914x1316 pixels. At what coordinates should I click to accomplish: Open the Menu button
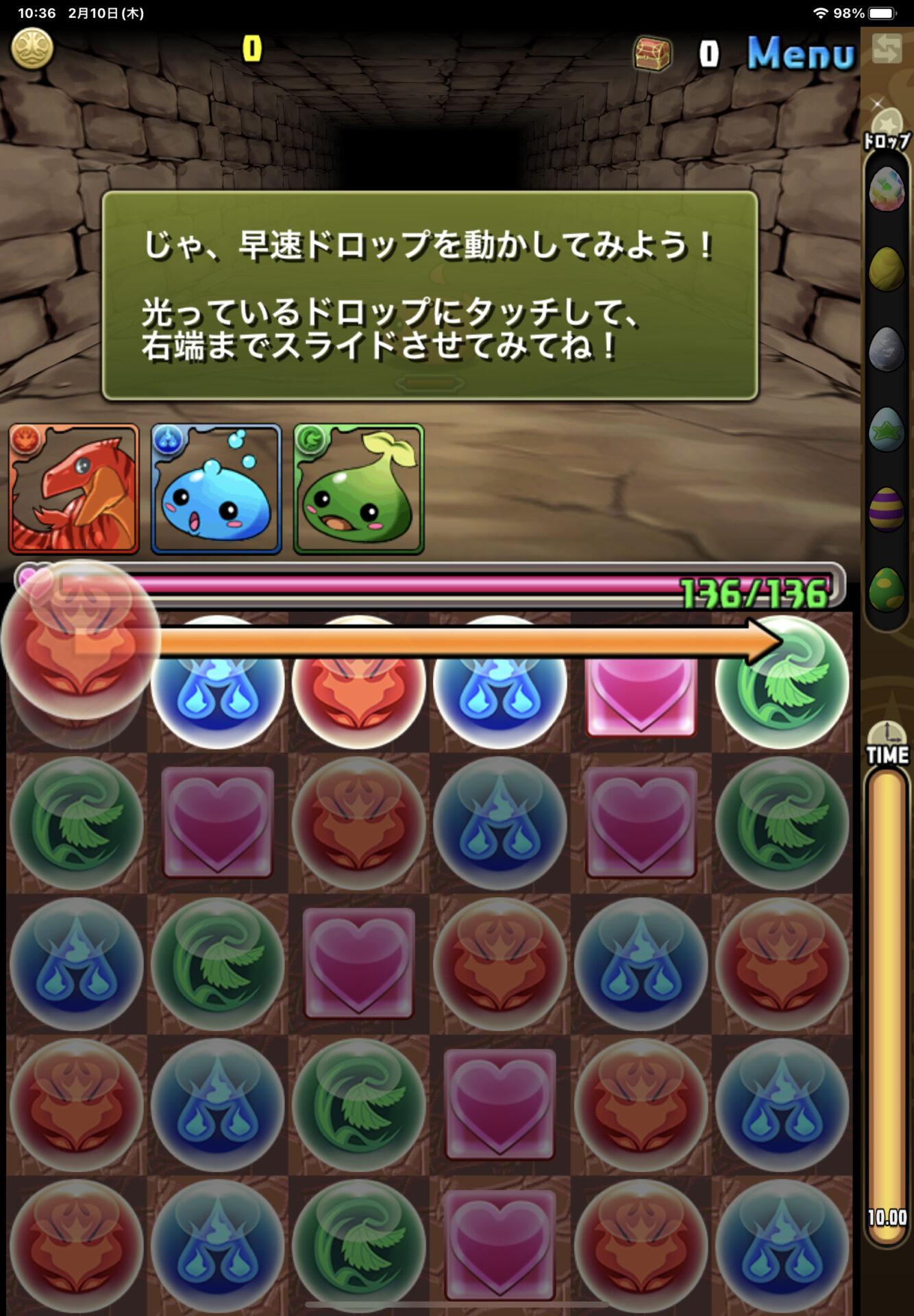800,53
